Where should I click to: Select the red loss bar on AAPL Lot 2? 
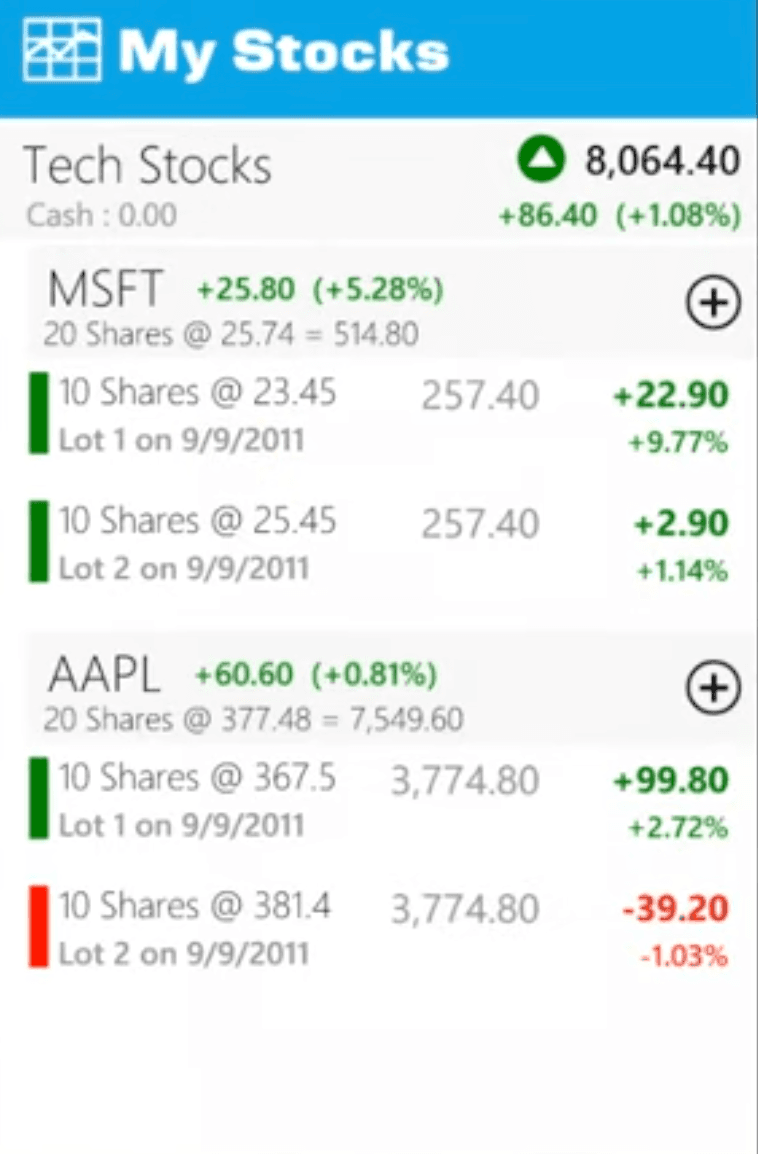point(39,927)
